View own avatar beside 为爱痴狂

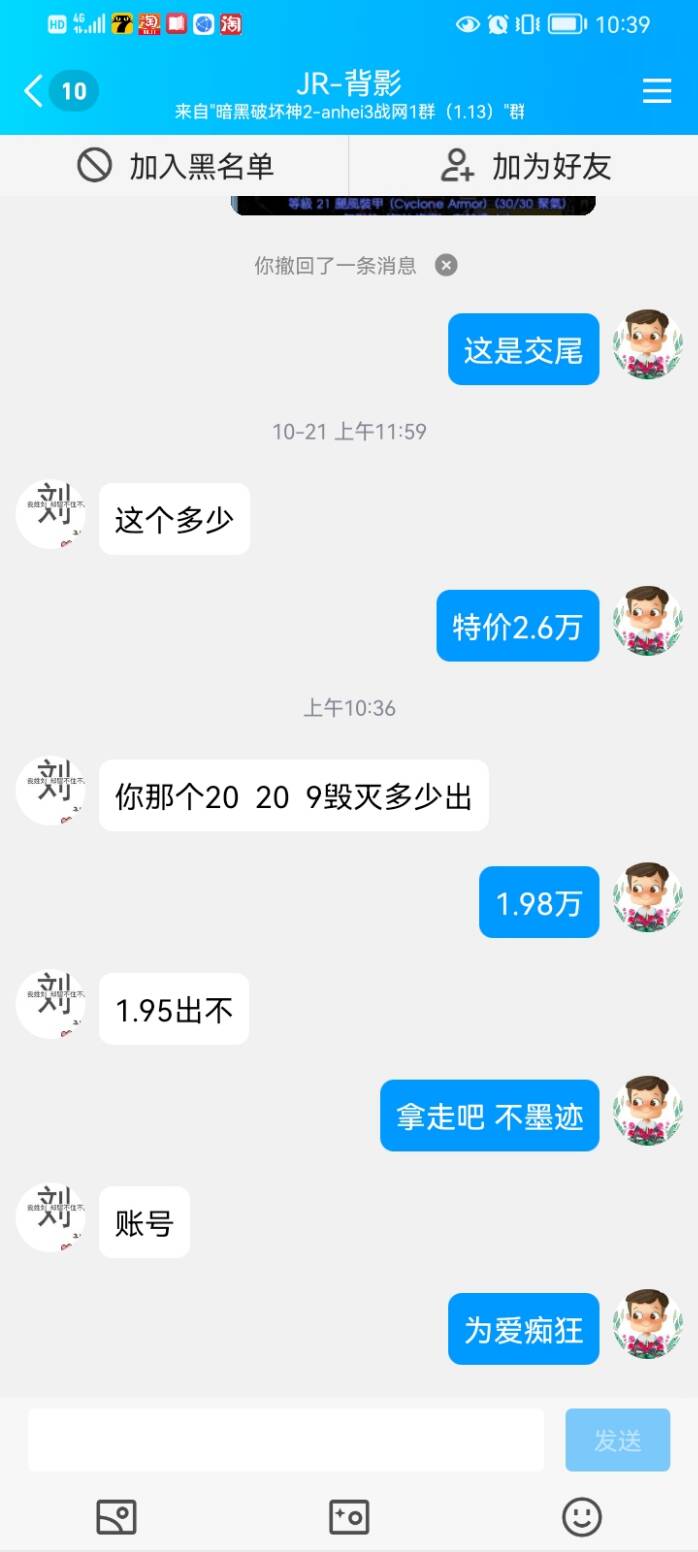click(x=647, y=1324)
